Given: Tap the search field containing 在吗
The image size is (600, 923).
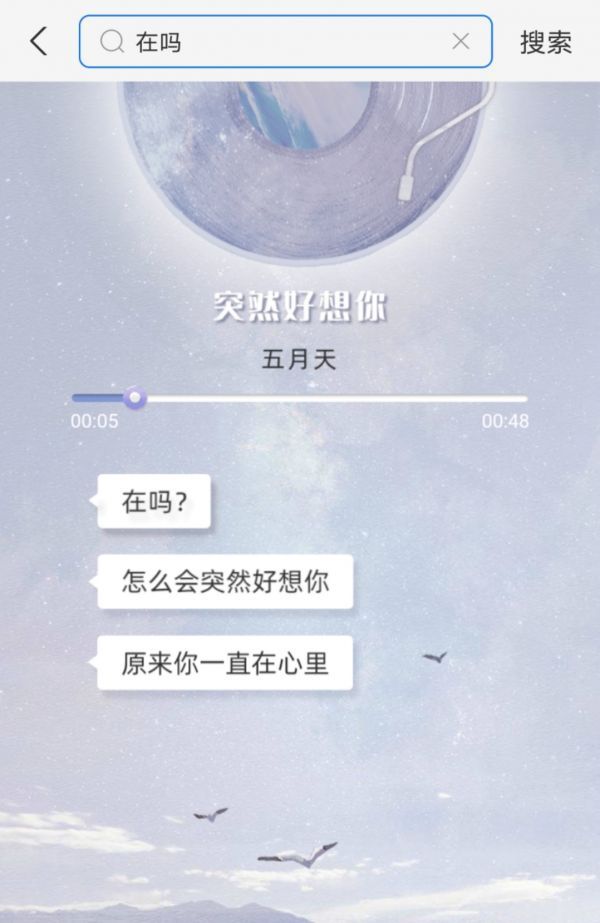Looking at the screenshot, I should click(x=280, y=42).
